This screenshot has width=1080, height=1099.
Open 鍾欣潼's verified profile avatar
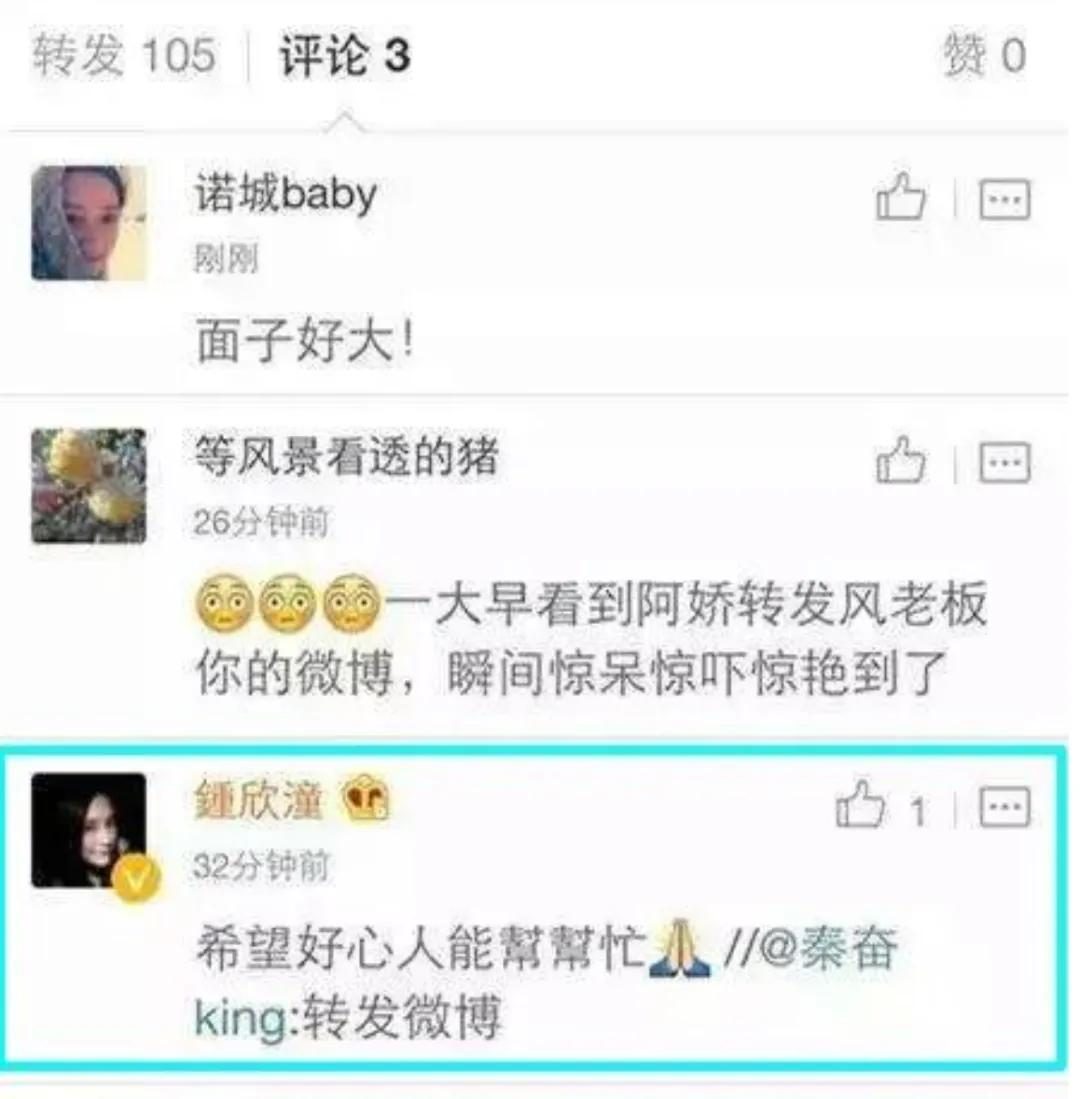click(89, 830)
